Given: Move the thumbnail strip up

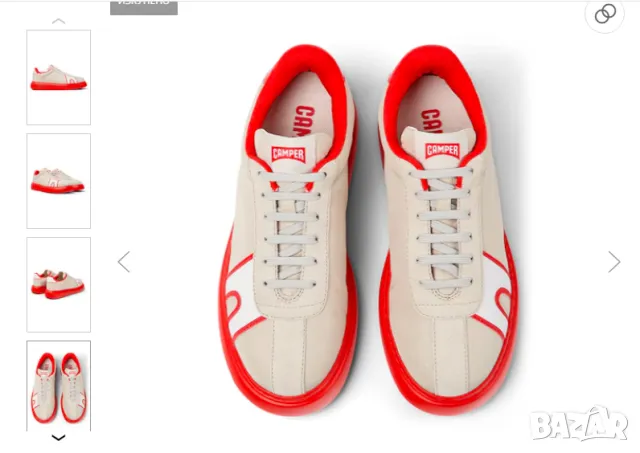Looking at the screenshot, I should (x=58, y=20).
